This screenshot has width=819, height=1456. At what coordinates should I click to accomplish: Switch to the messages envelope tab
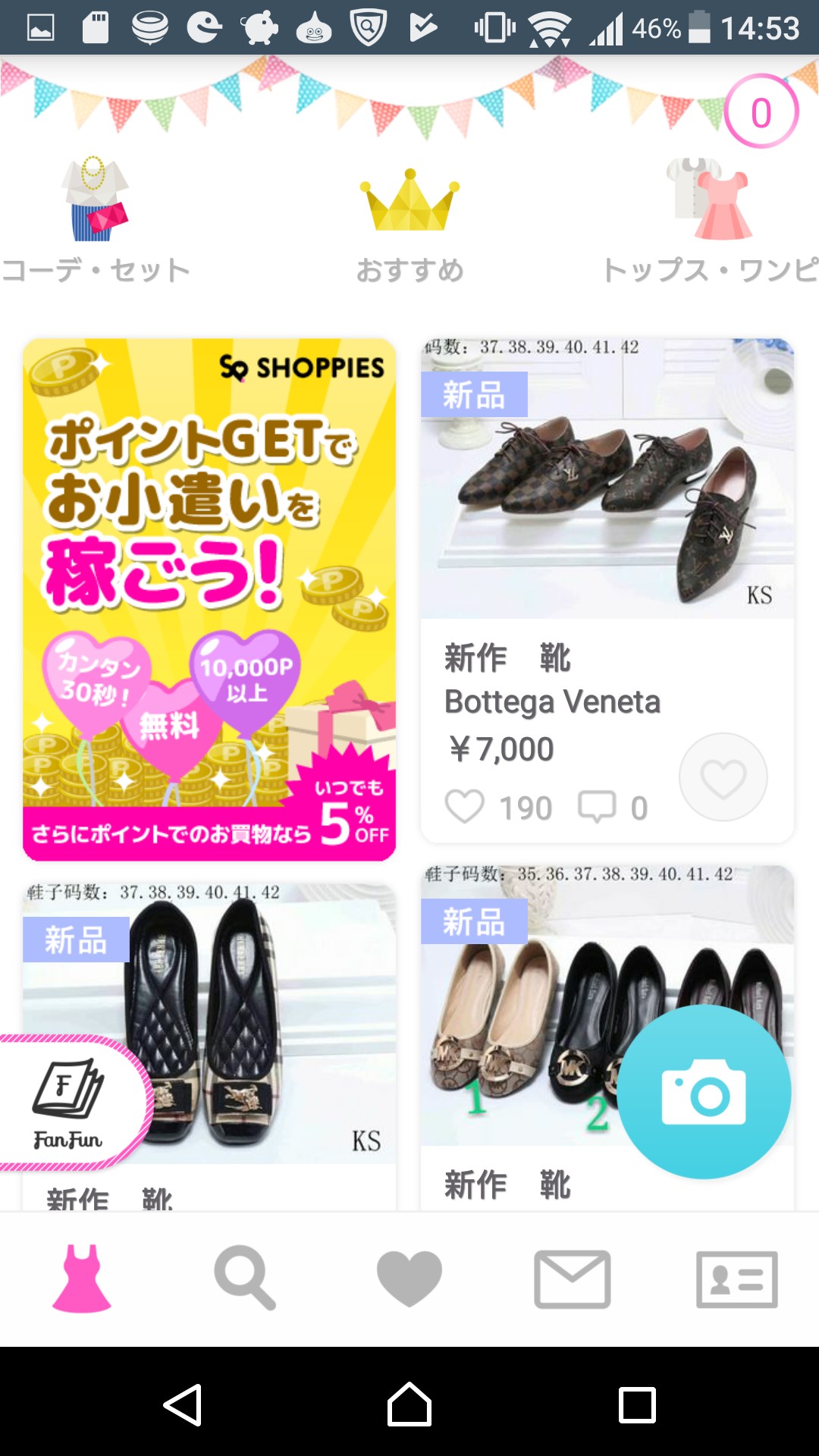[573, 1279]
